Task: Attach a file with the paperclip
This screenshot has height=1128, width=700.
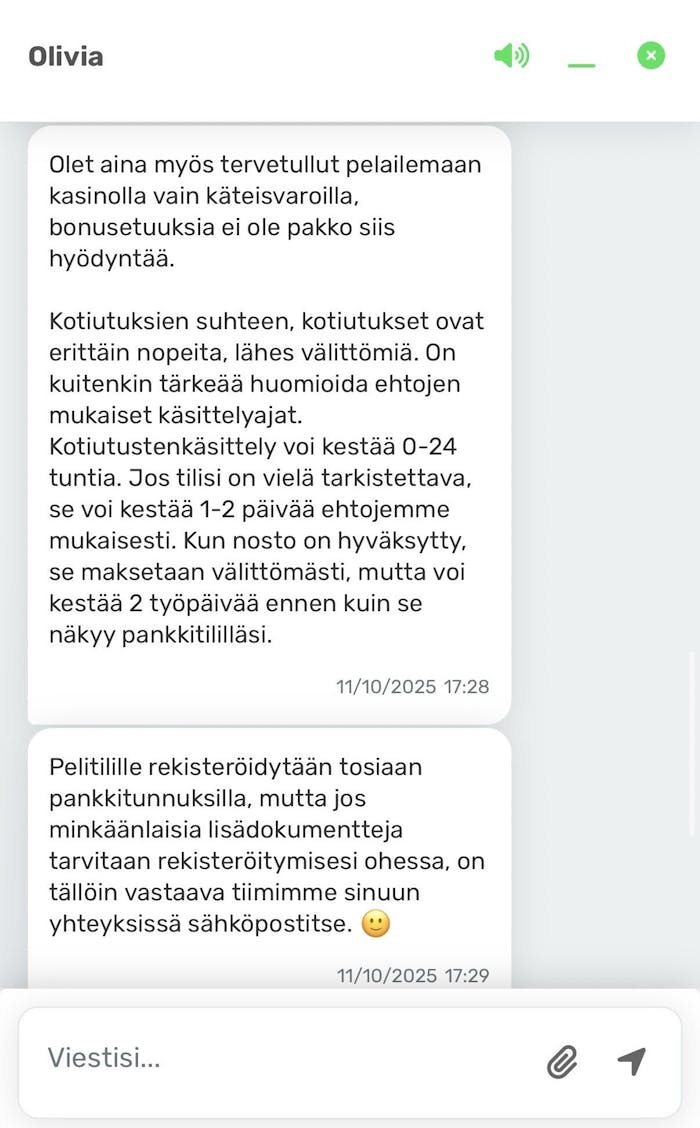Action: [562, 1061]
